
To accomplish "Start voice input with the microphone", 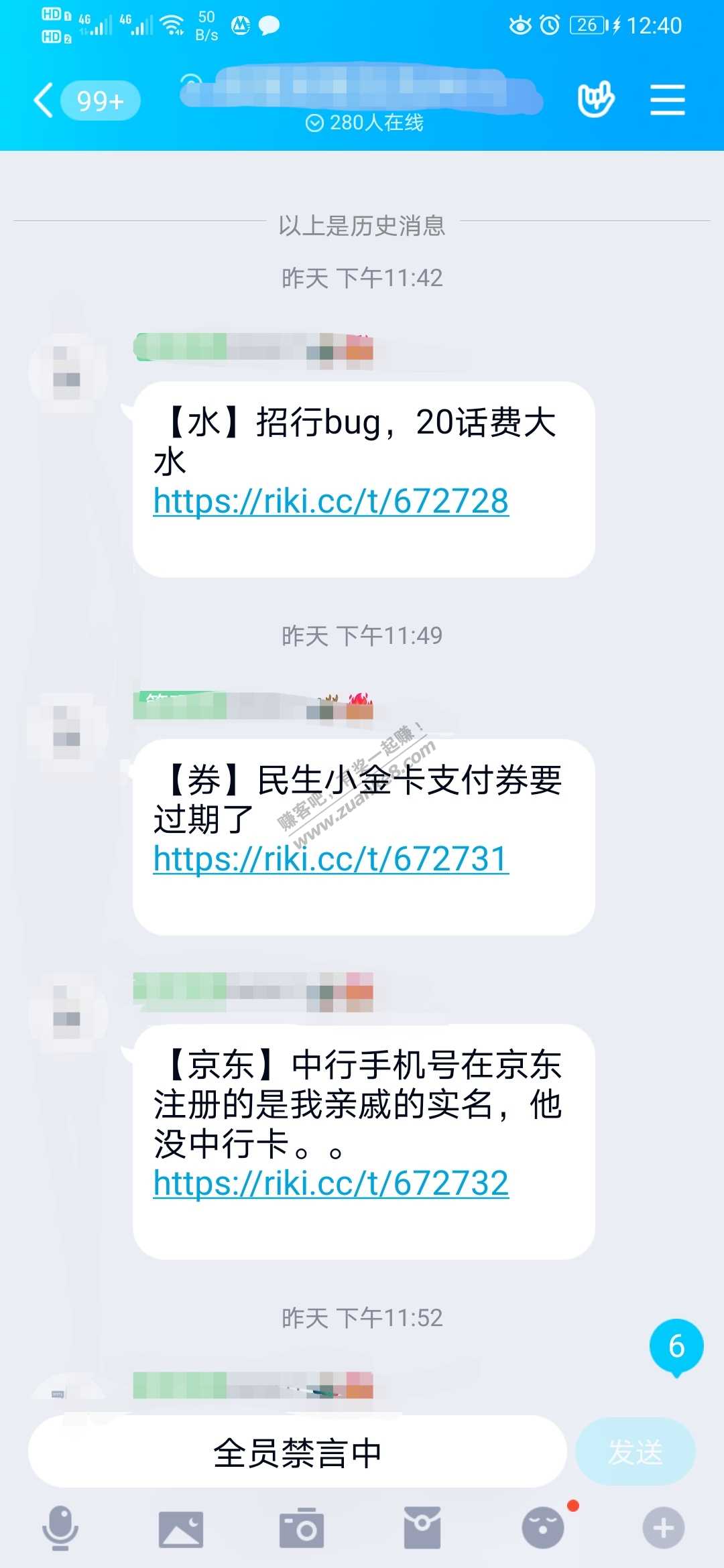I will pos(60,1528).
